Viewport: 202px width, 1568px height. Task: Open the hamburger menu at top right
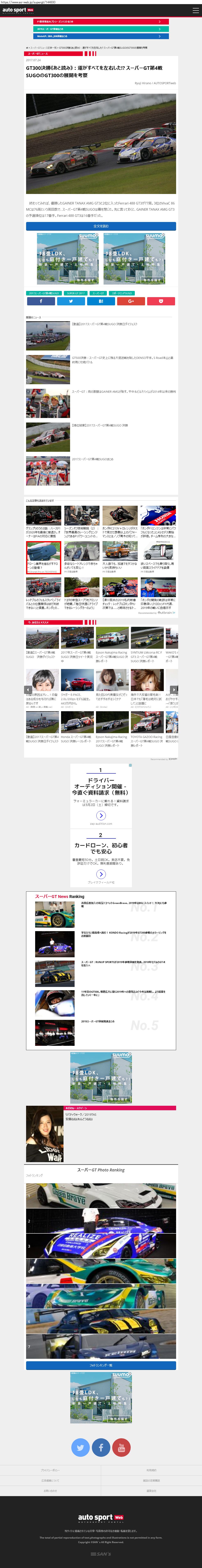195,10
